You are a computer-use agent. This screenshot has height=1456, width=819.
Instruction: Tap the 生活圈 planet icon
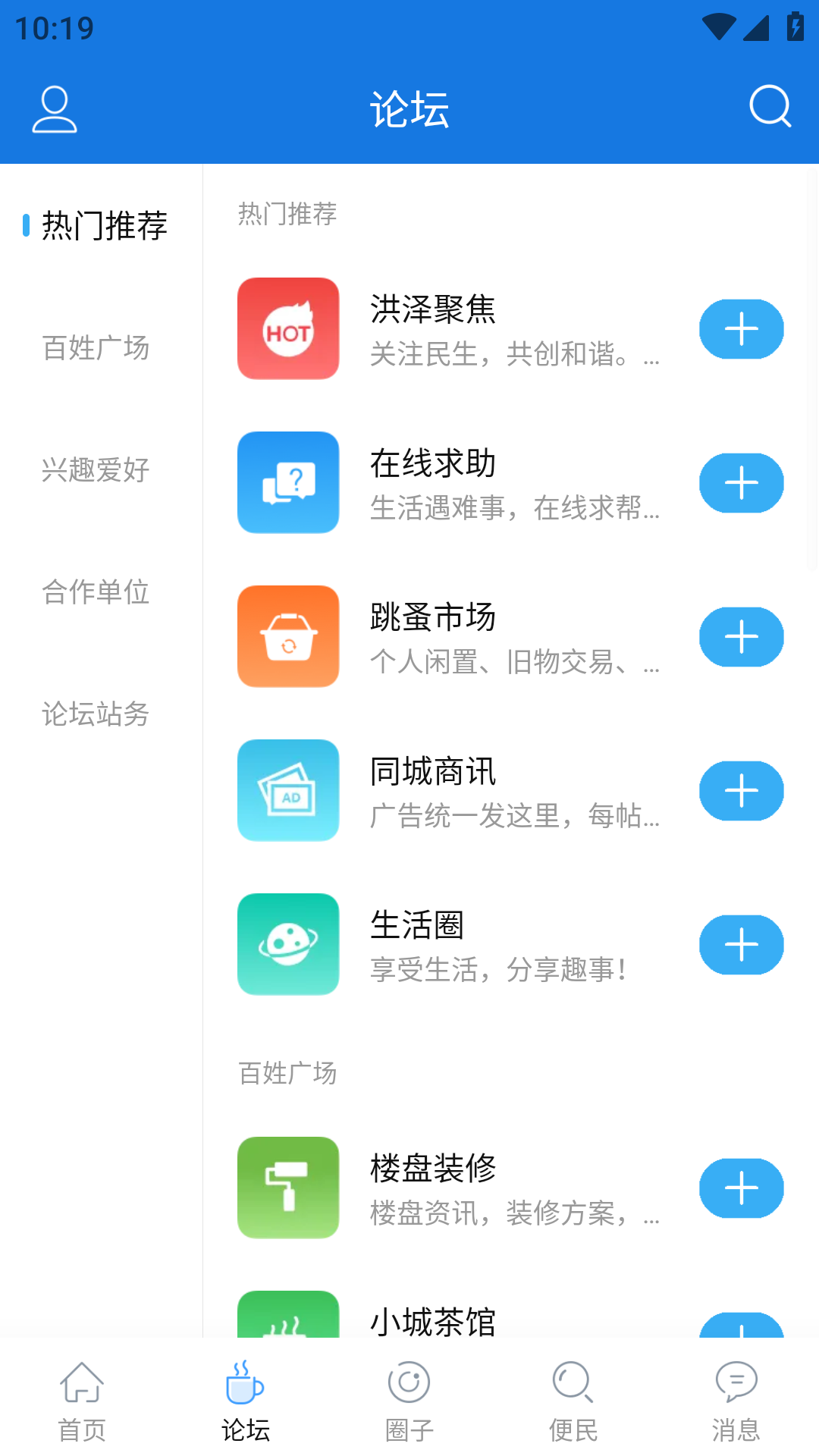[288, 944]
